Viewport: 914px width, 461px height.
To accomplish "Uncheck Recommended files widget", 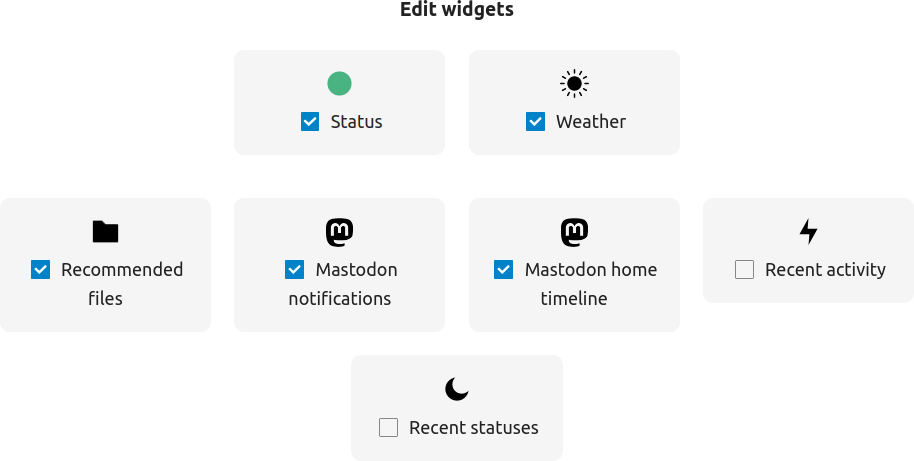I will click(x=40, y=270).
